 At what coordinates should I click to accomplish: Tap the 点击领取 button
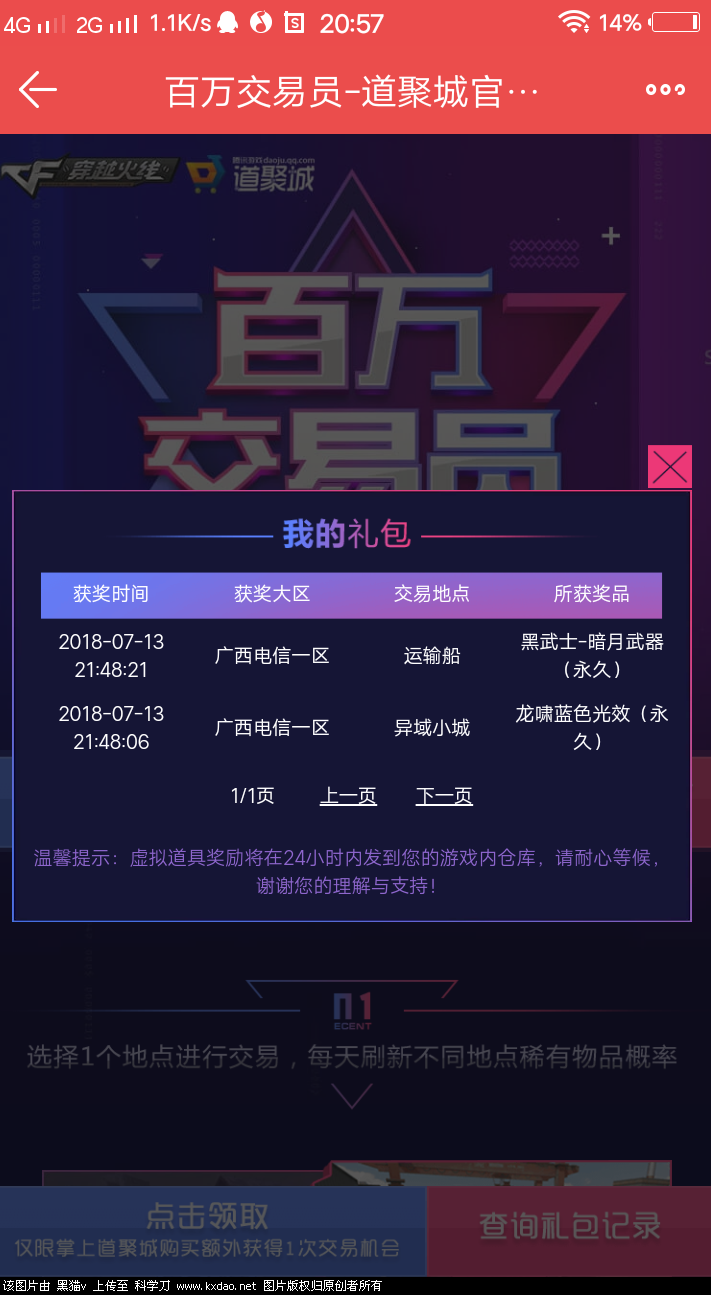coord(208,1230)
